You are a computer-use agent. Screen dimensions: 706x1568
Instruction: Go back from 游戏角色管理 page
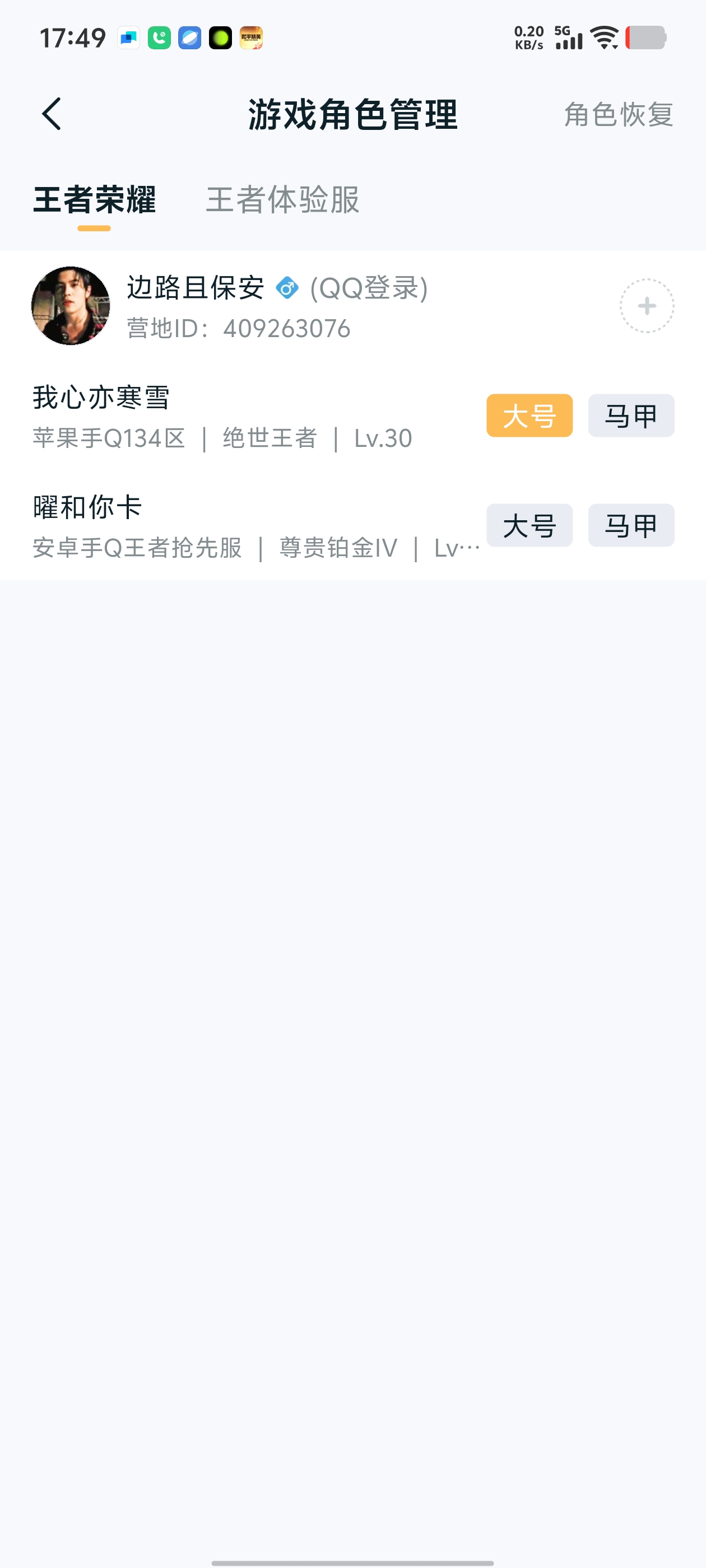[x=52, y=114]
